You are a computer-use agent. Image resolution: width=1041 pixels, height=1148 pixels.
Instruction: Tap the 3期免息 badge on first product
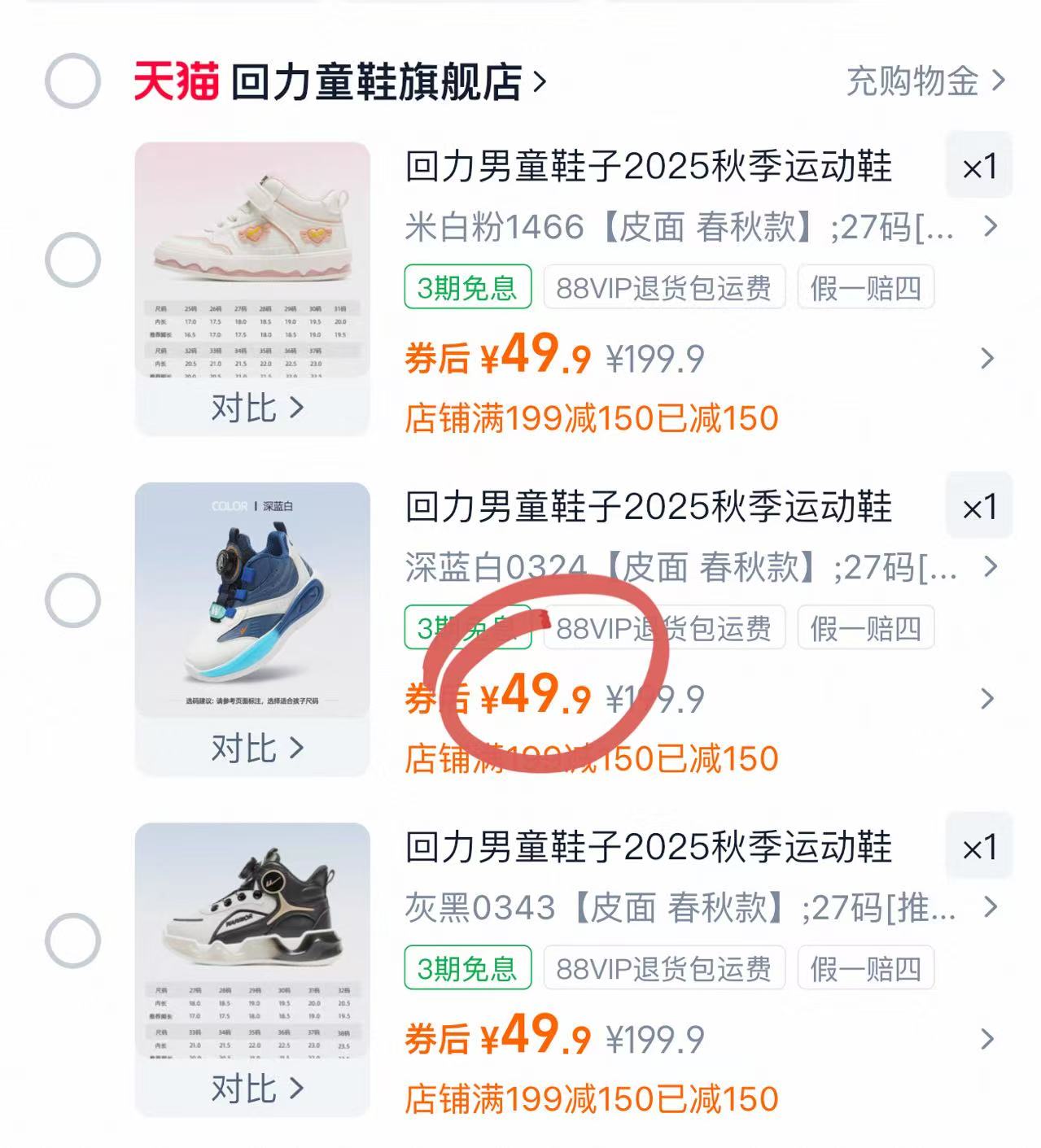(x=468, y=287)
